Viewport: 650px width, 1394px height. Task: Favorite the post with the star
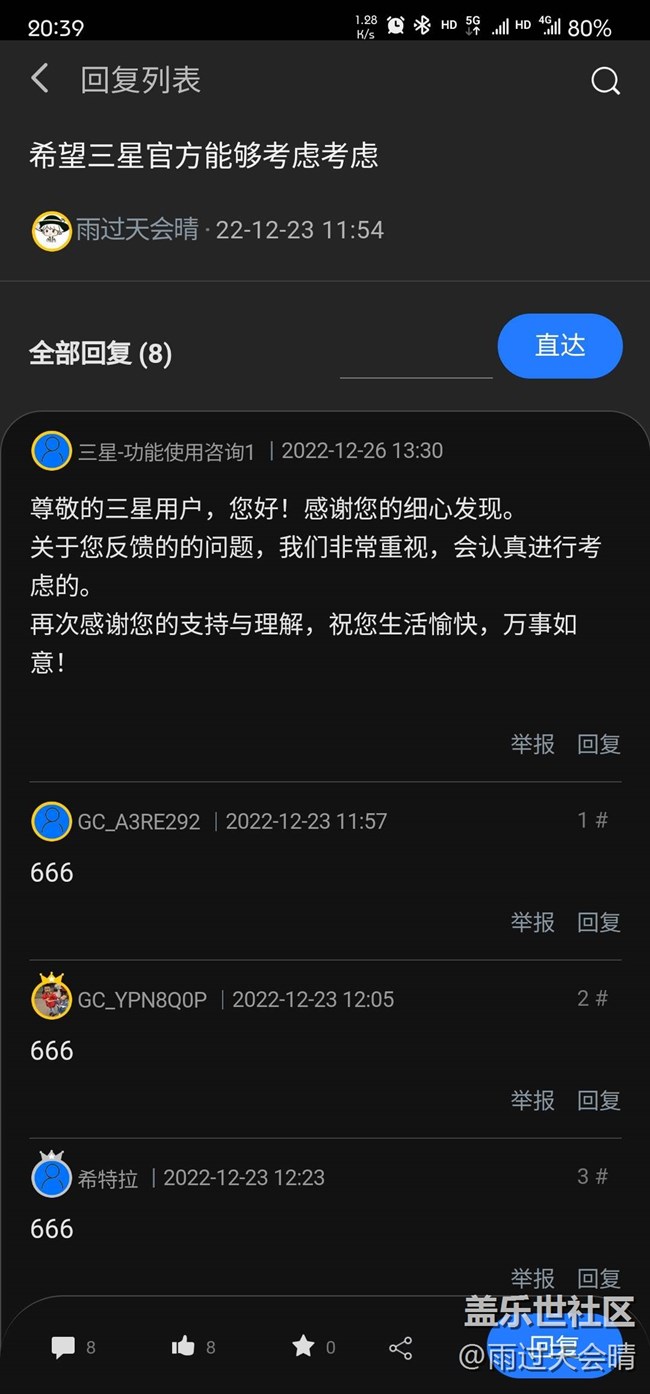point(303,1347)
